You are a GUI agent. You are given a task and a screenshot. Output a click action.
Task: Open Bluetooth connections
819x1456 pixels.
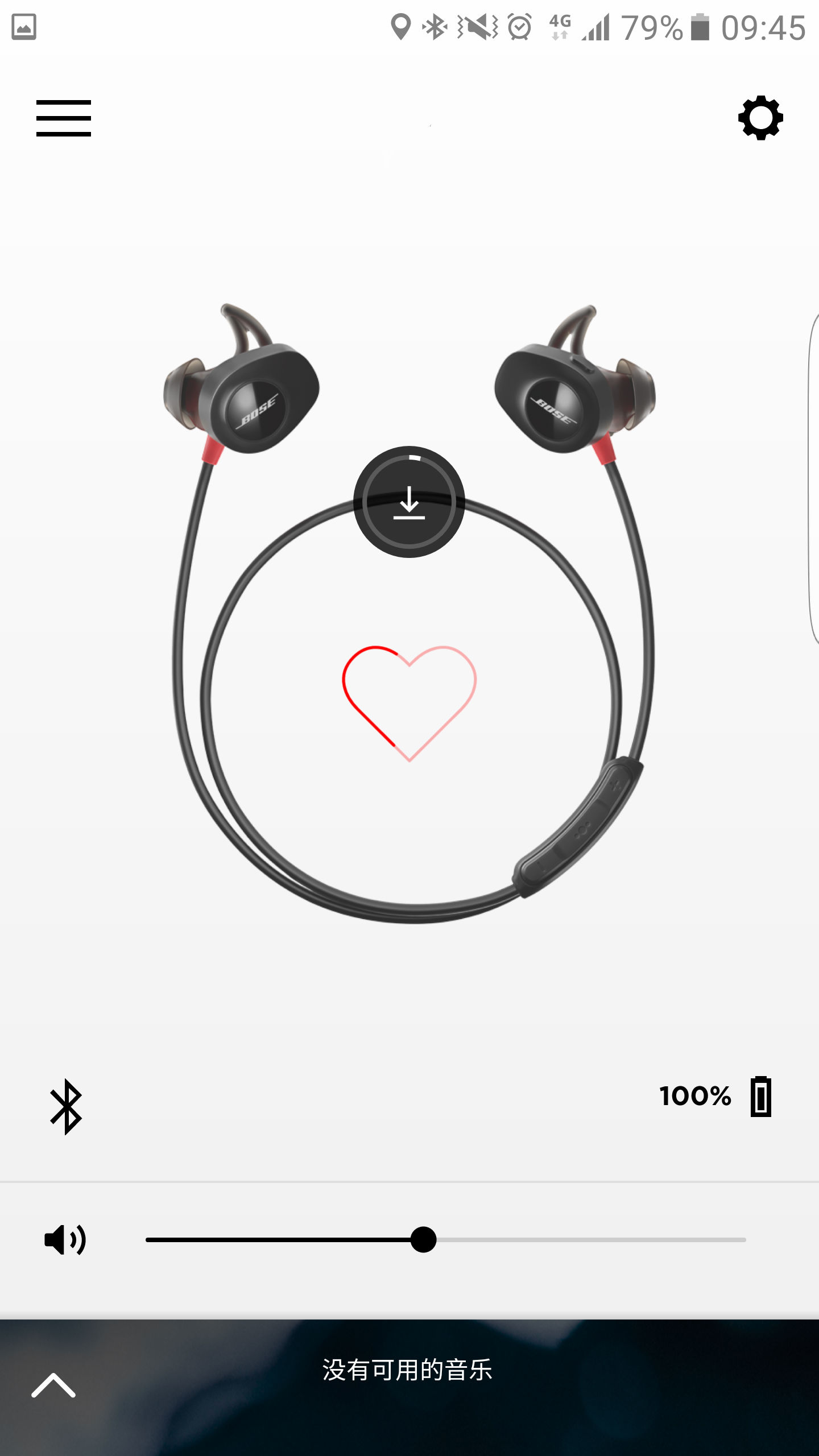tap(66, 1106)
